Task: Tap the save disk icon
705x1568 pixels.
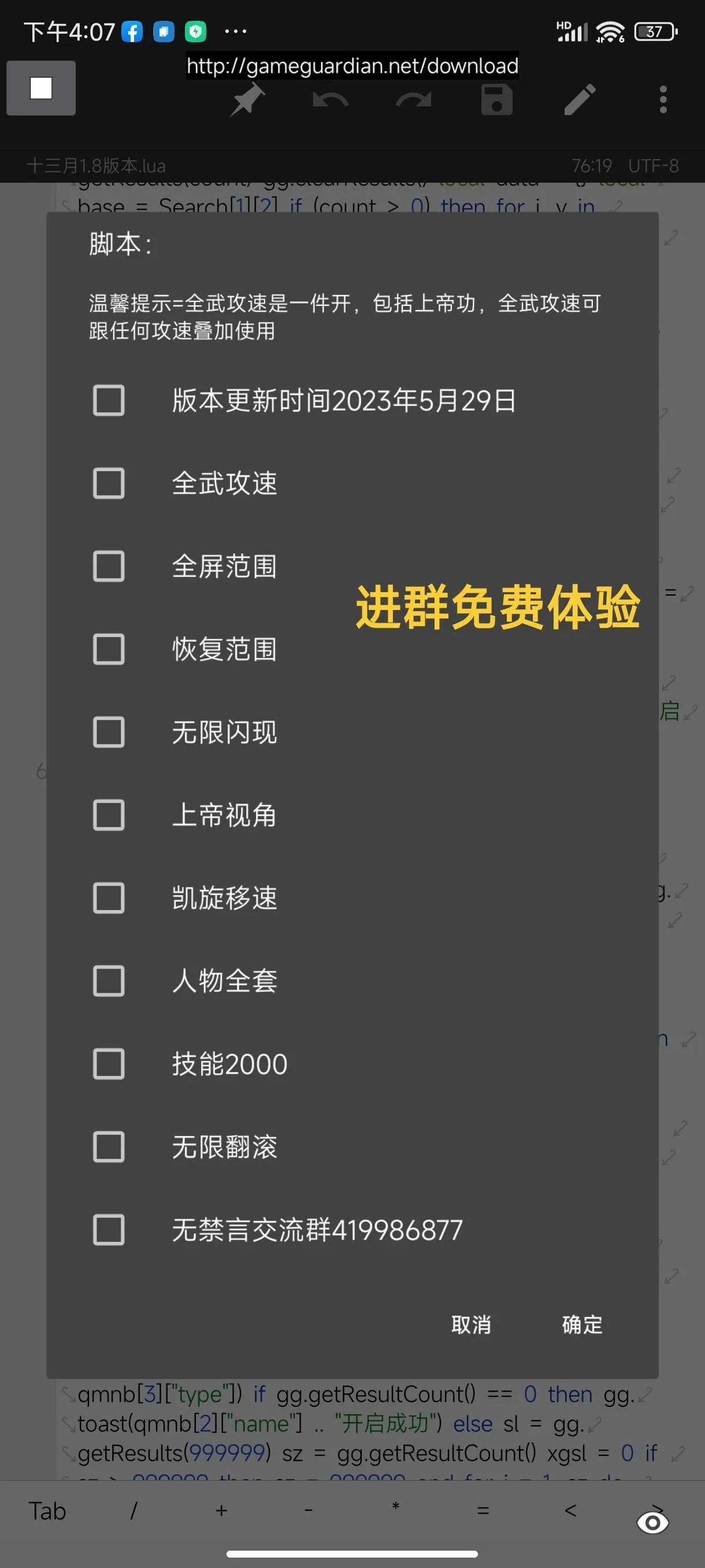Action: pos(496,99)
